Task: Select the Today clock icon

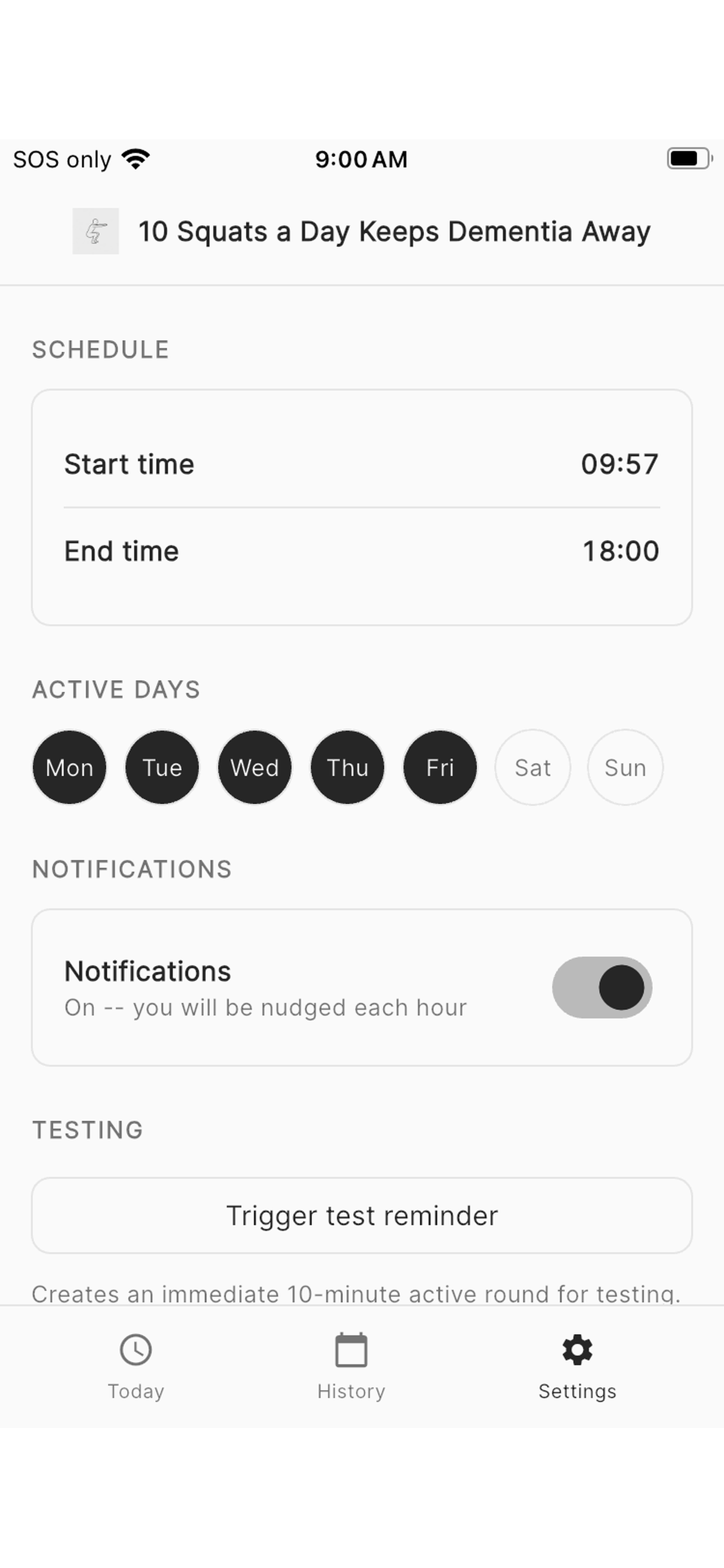Action: (136, 1350)
